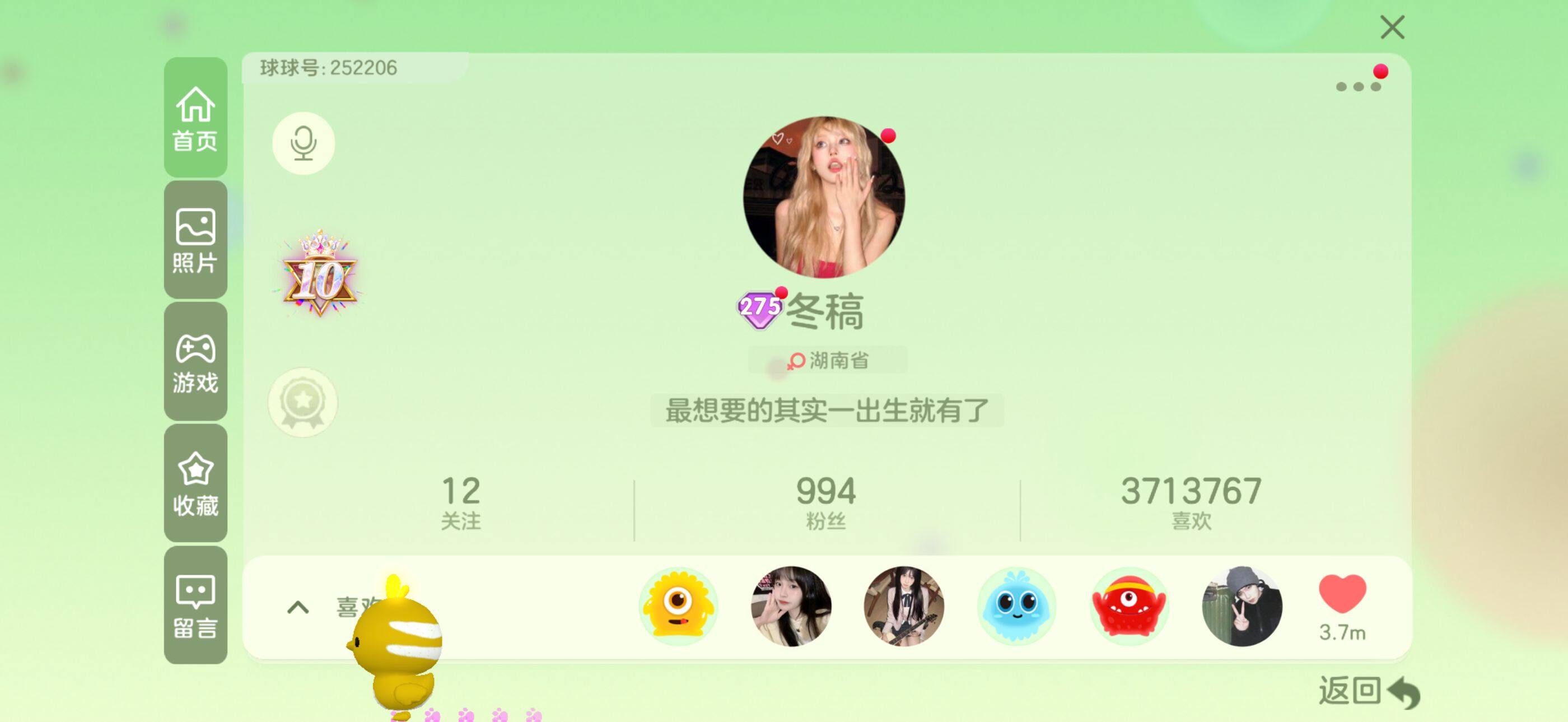View the 3713767 喜欢 likes count

pyautogui.click(x=1191, y=503)
